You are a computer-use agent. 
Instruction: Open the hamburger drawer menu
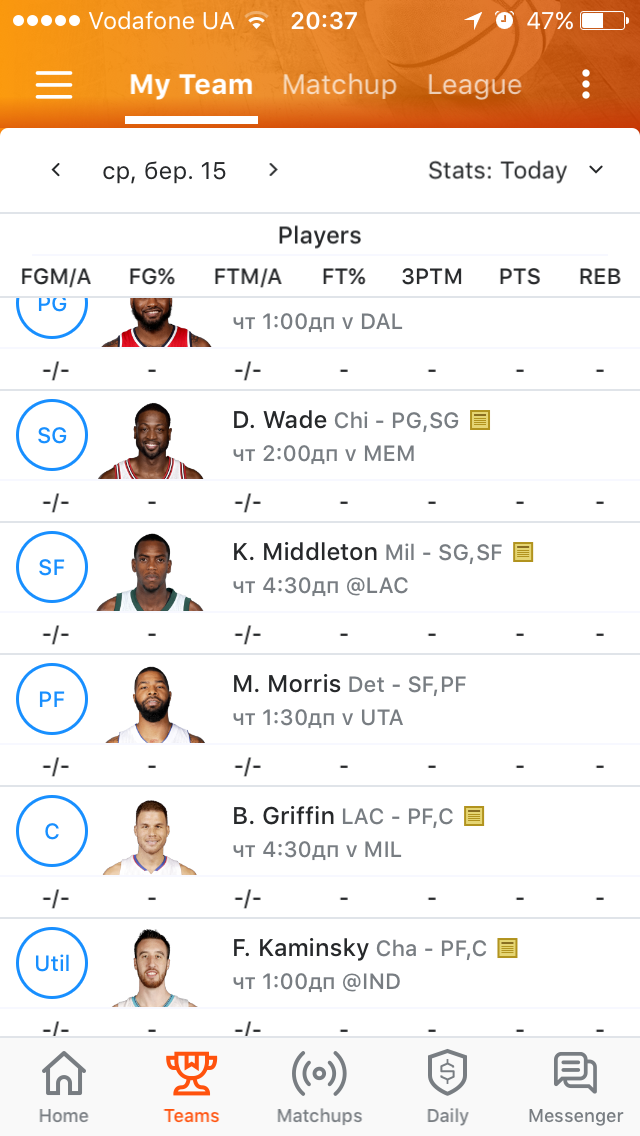pos(54,85)
